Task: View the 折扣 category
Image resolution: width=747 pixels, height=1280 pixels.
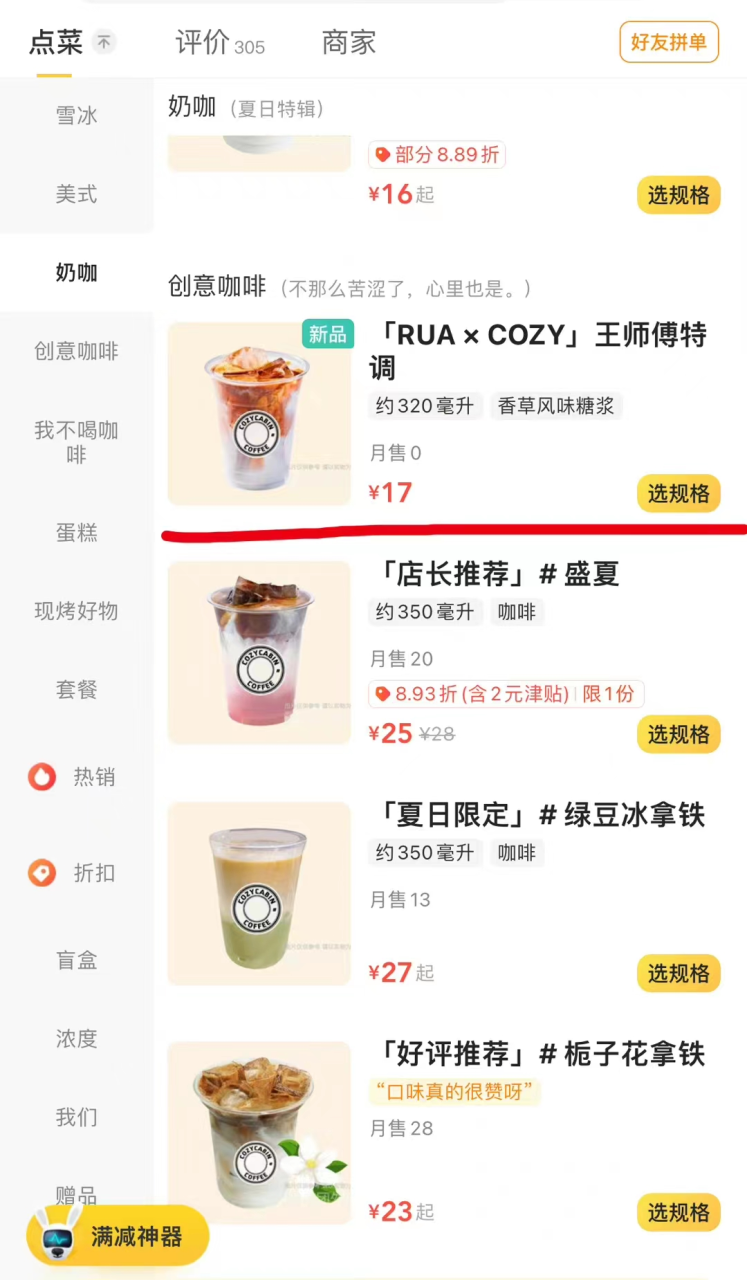Action: point(76,873)
